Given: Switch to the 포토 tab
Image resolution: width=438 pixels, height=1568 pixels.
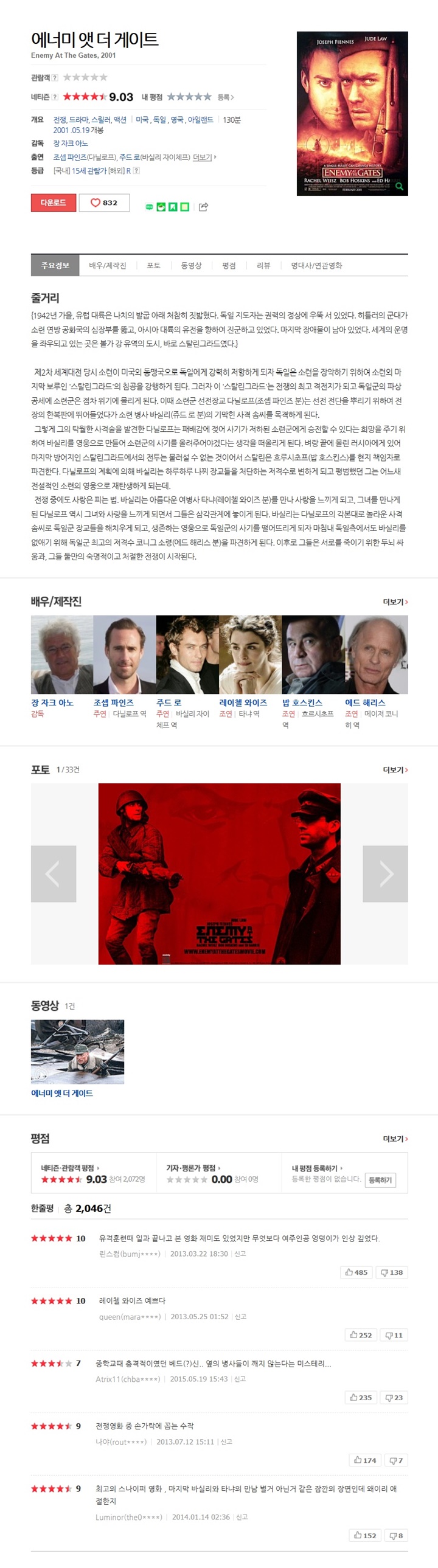Looking at the screenshot, I should tap(153, 265).
